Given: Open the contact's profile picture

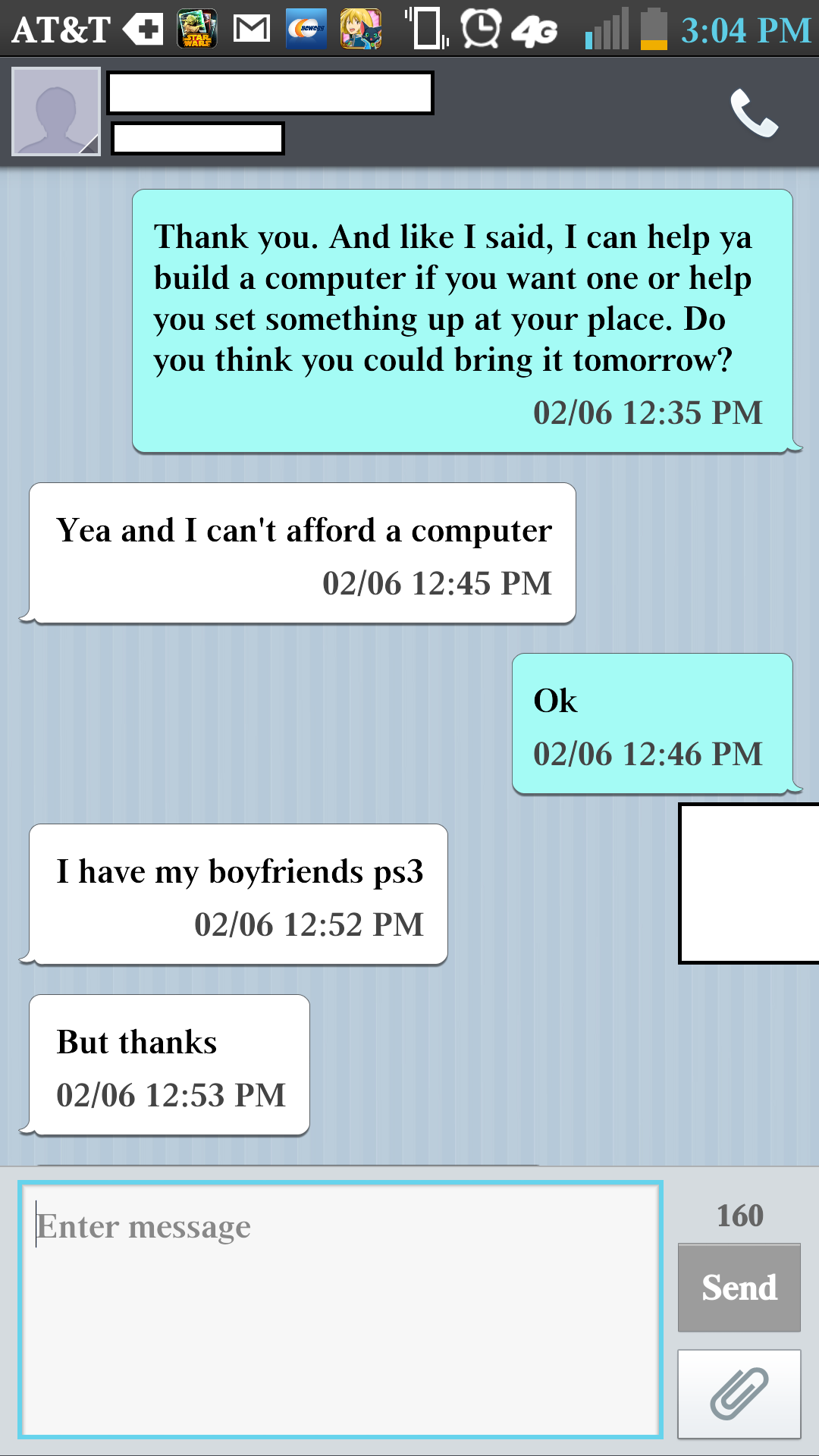Looking at the screenshot, I should (56, 111).
